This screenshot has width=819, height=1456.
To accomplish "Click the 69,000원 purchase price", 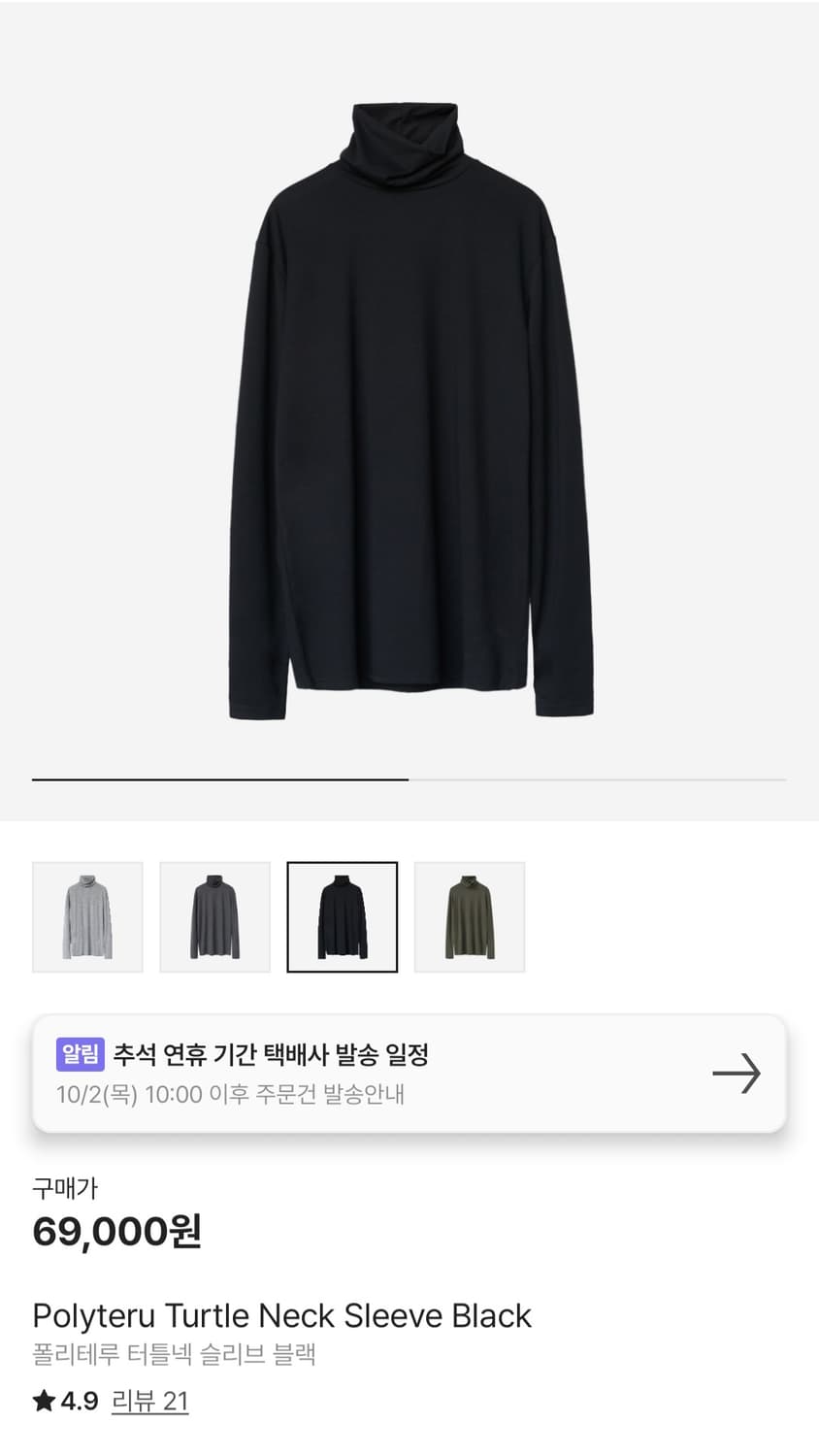I will click(116, 1235).
